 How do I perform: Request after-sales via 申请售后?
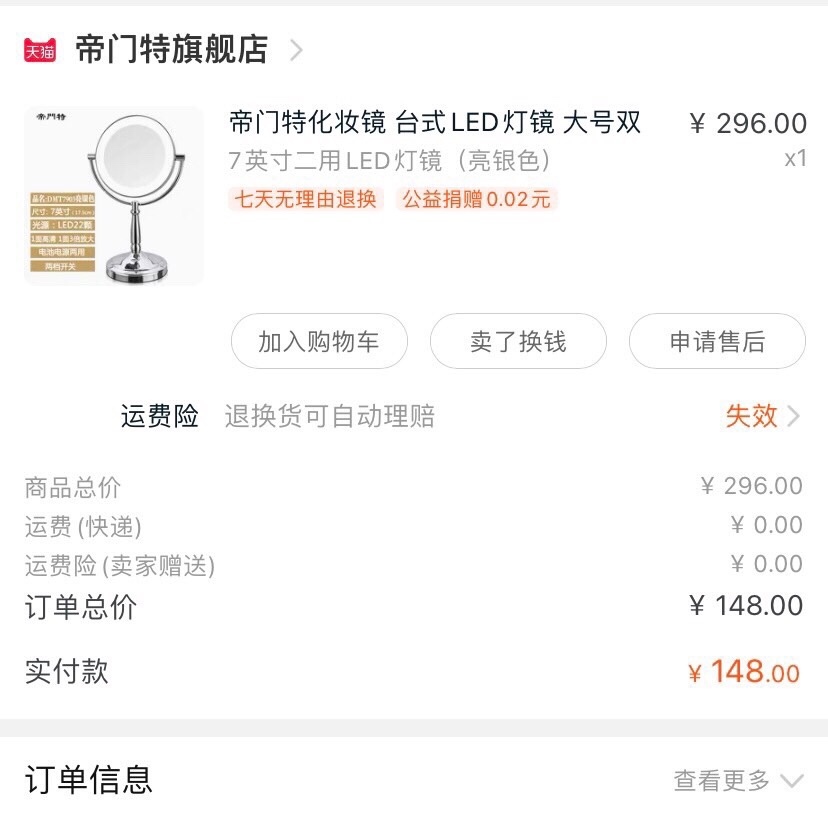[717, 342]
